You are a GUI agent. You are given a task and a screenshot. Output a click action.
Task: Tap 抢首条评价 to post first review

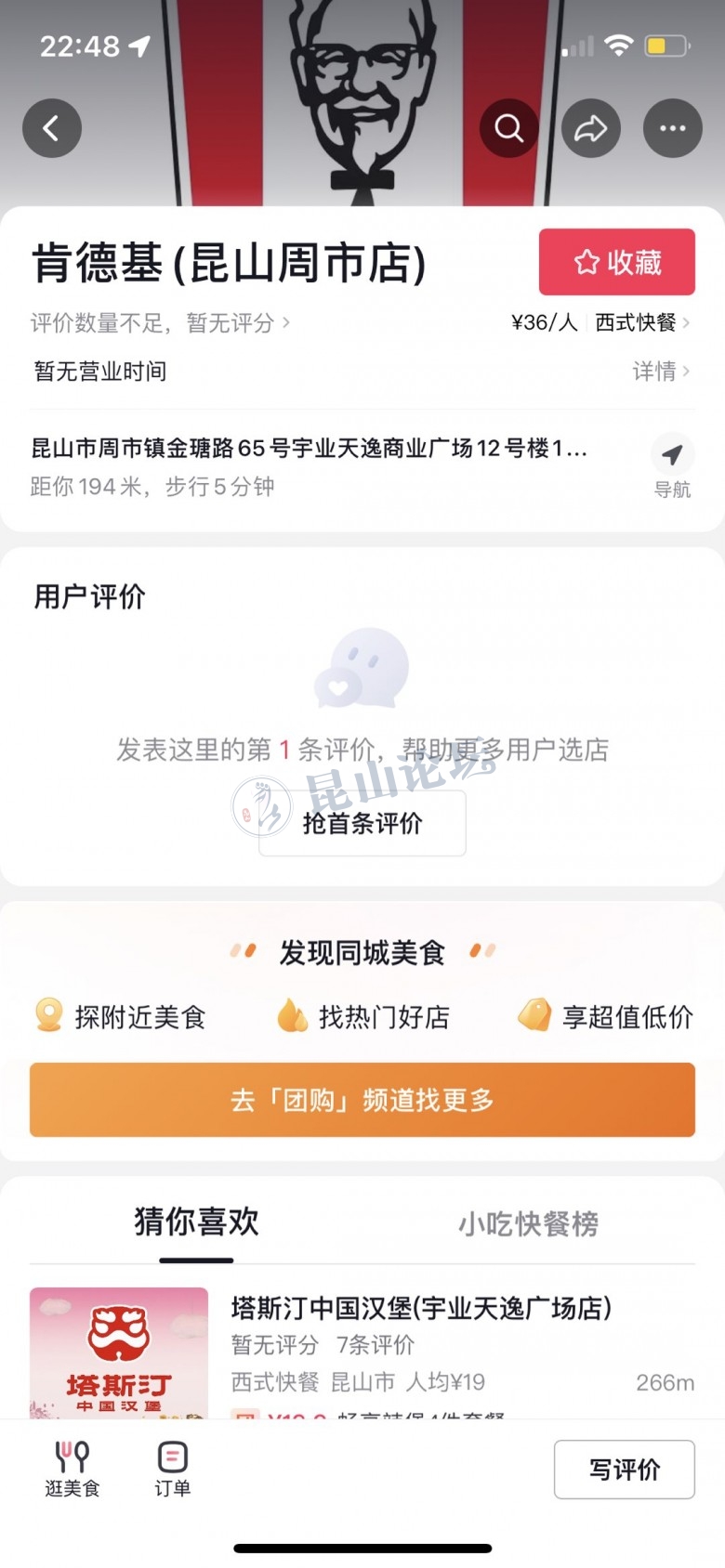coord(362,823)
